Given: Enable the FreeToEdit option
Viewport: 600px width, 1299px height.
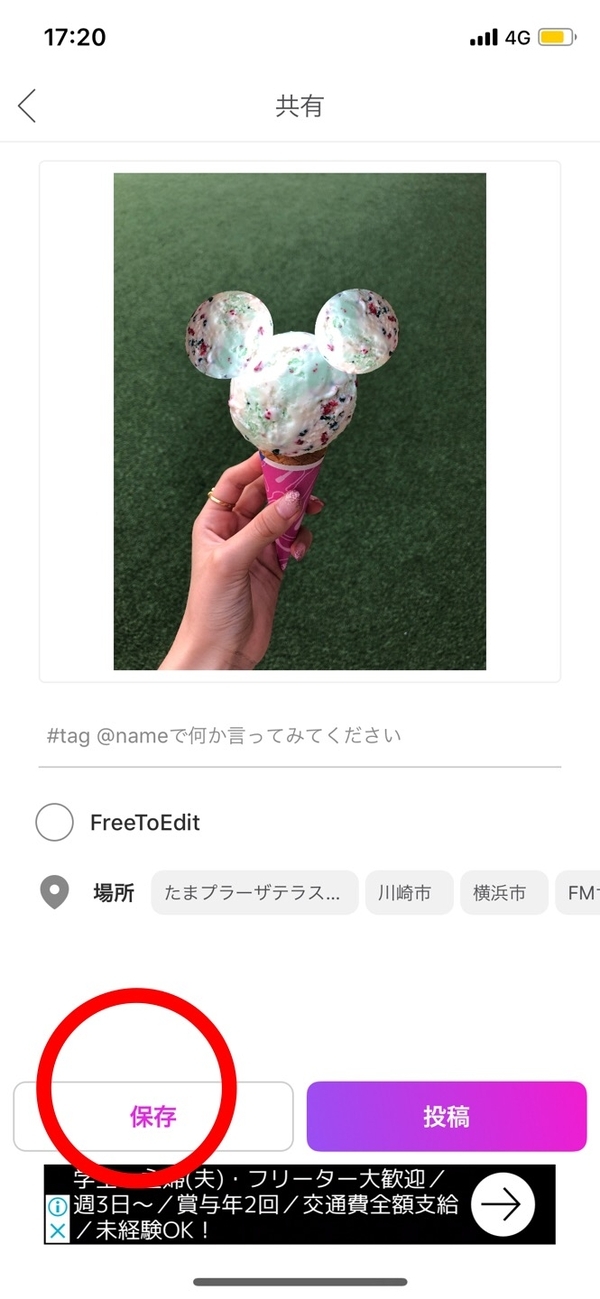Looking at the screenshot, I should 54,823.
